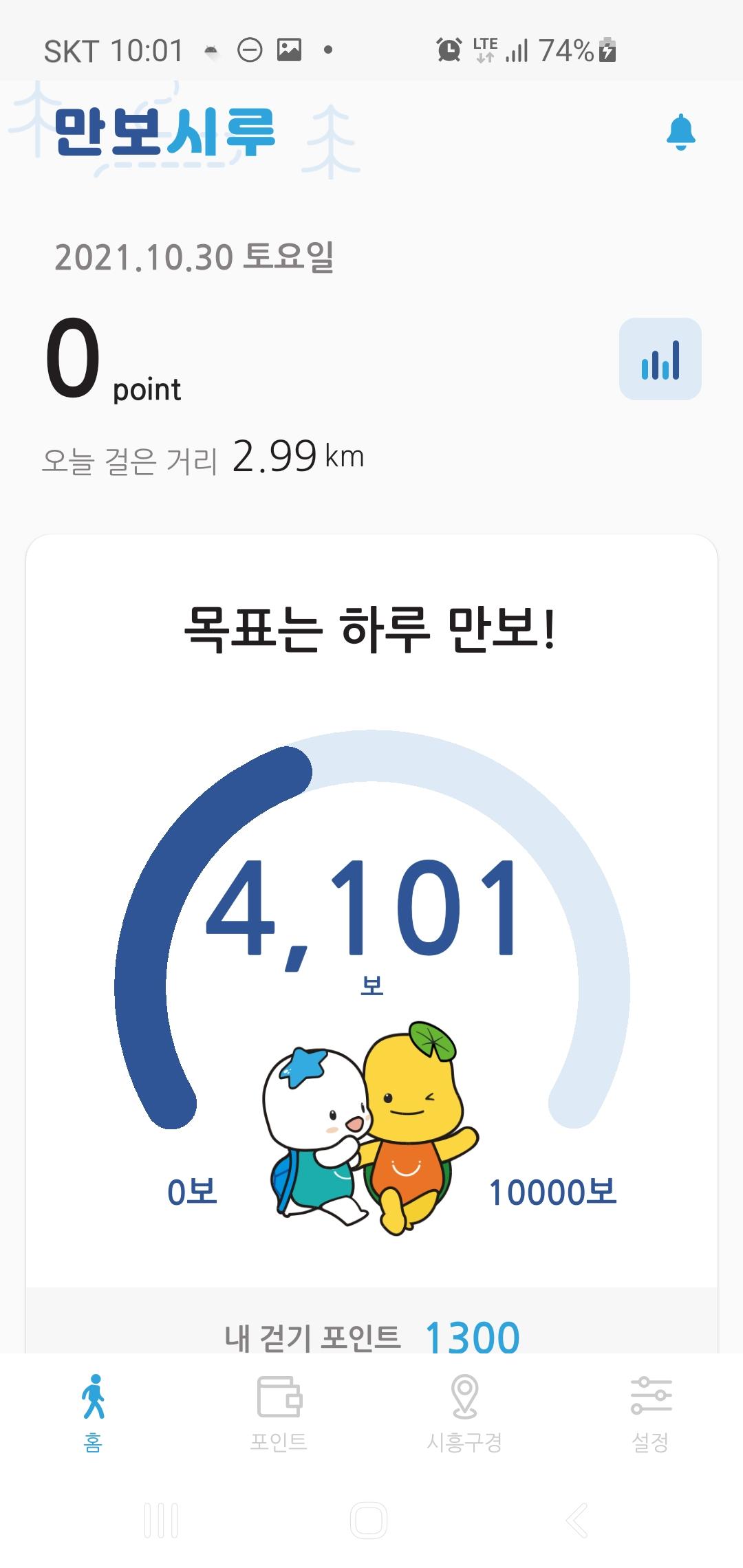Viewport: 743px width, 1568px height.
Task: Open the notifications bell
Action: [x=680, y=132]
